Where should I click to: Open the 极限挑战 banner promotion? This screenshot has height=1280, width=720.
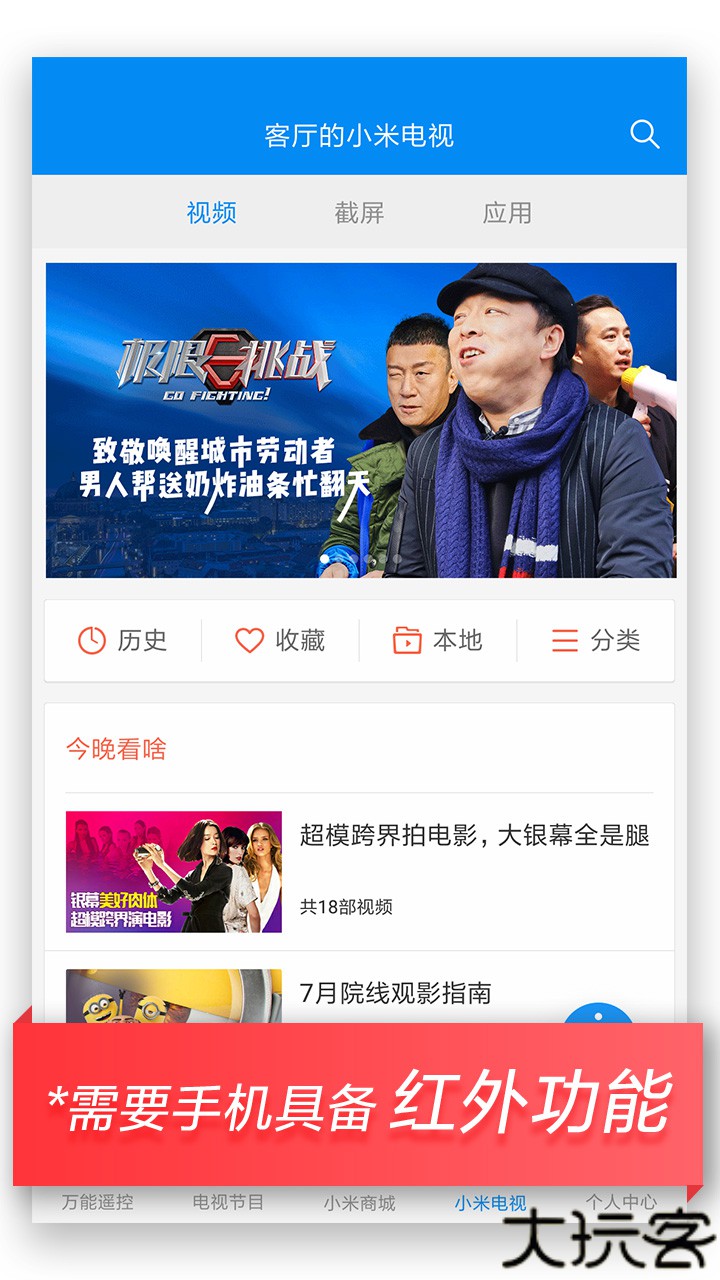click(360, 420)
